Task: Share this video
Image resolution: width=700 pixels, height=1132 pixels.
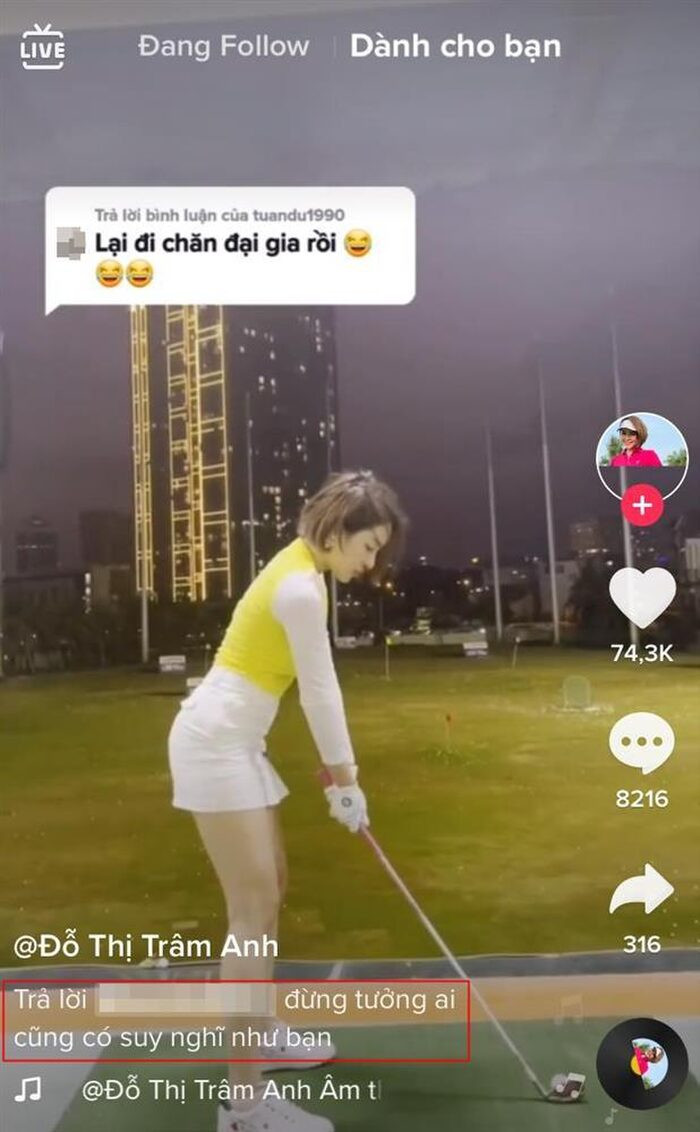Action: point(641,889)
